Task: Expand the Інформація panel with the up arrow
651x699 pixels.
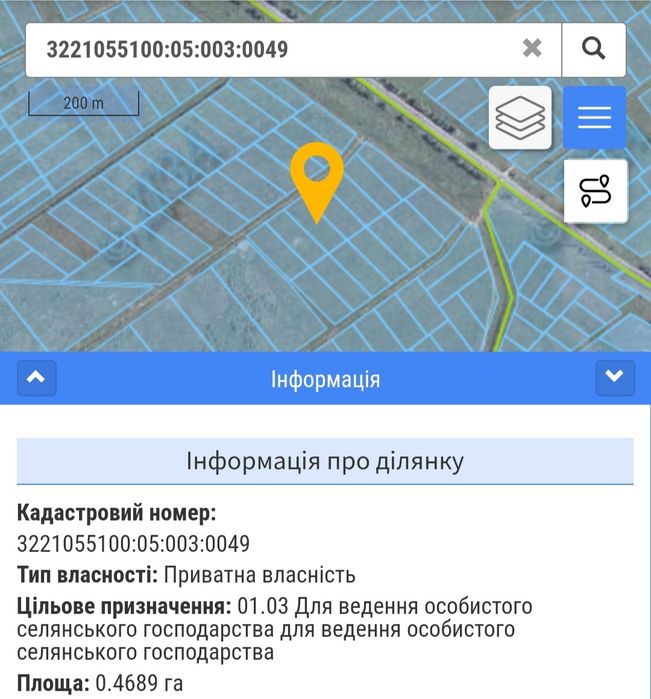Action: 37,378
